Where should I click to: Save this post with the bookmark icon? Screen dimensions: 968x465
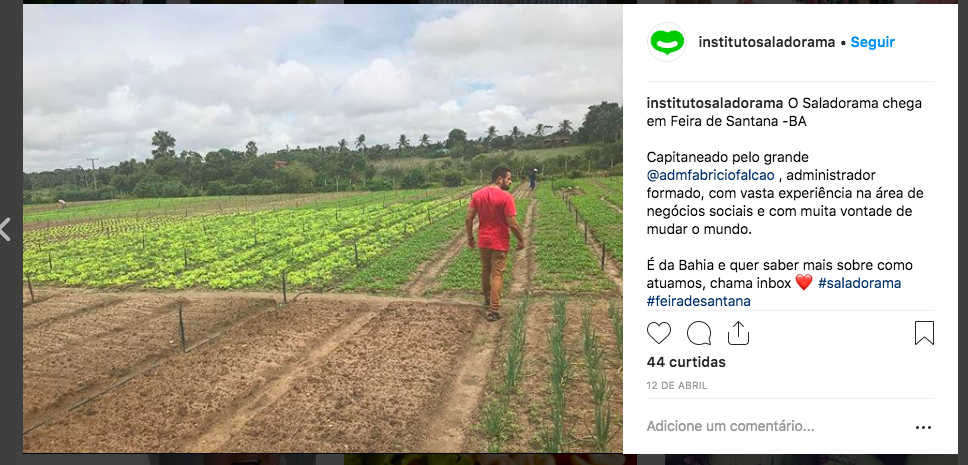924,333
